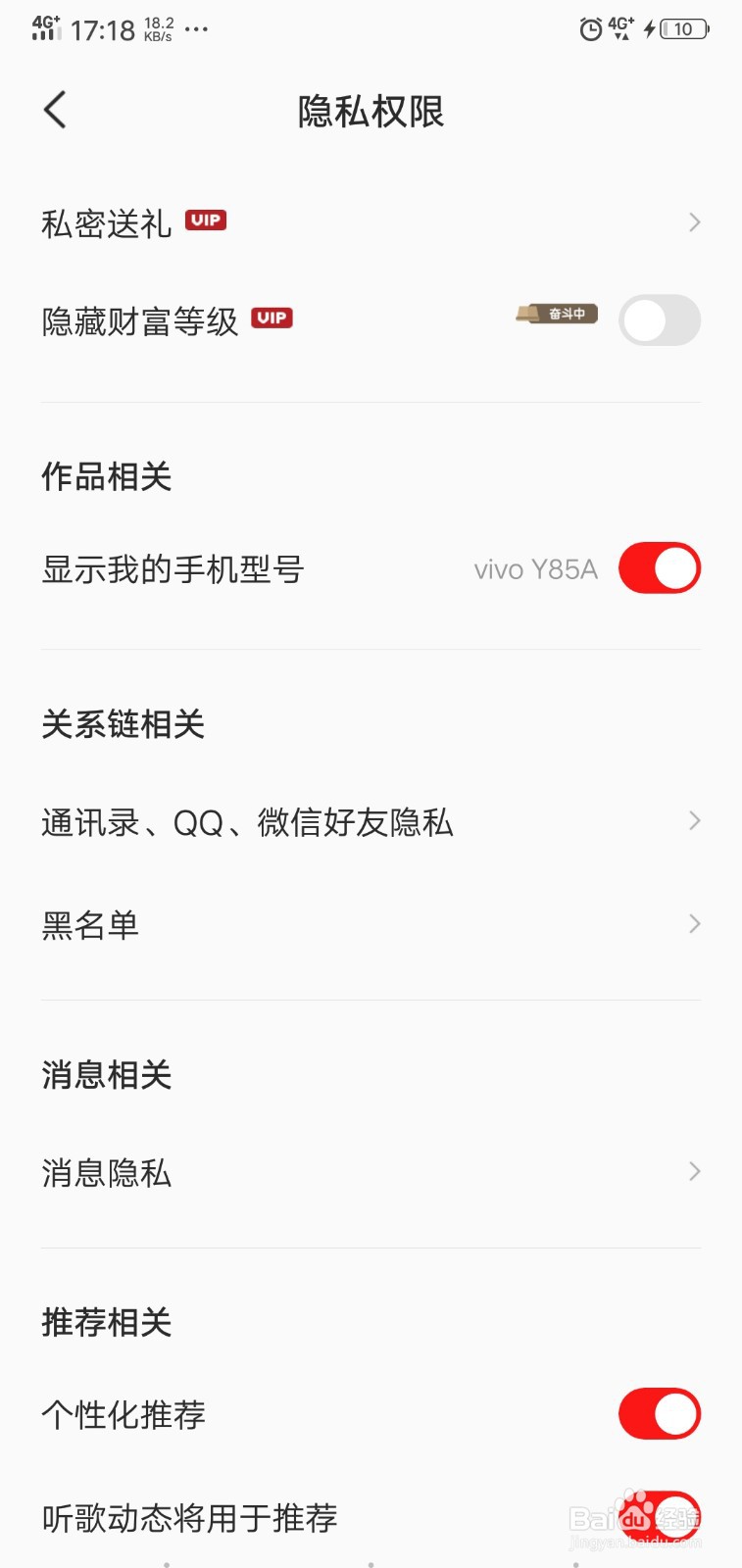This screenshot has height=1568, width=742.
Task: Toggle 听歌动态将用于推荐 off
Action: 659,1515
